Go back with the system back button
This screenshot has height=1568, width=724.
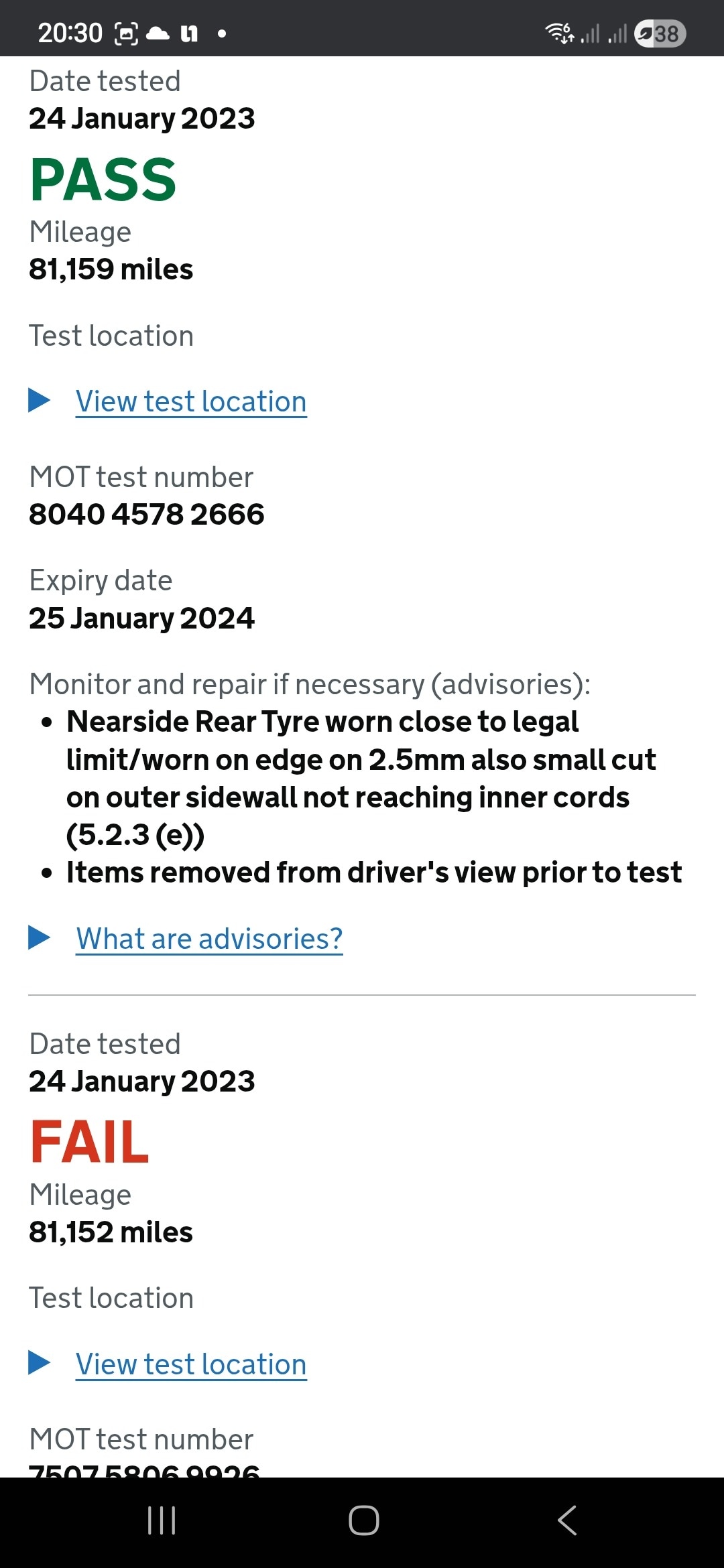coord(567,1520)
